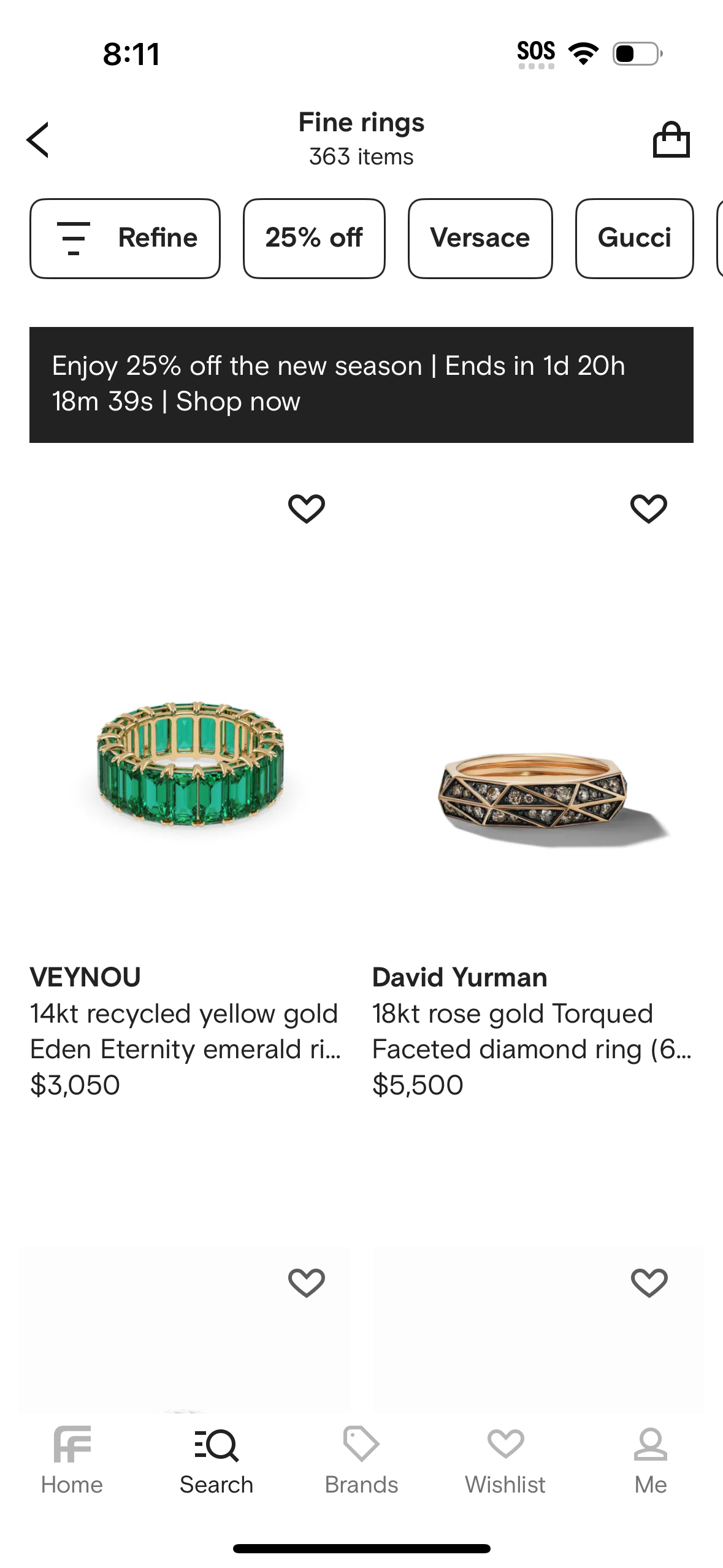
Task: Open Brands using the tag icon
Action: point(361,1447)
